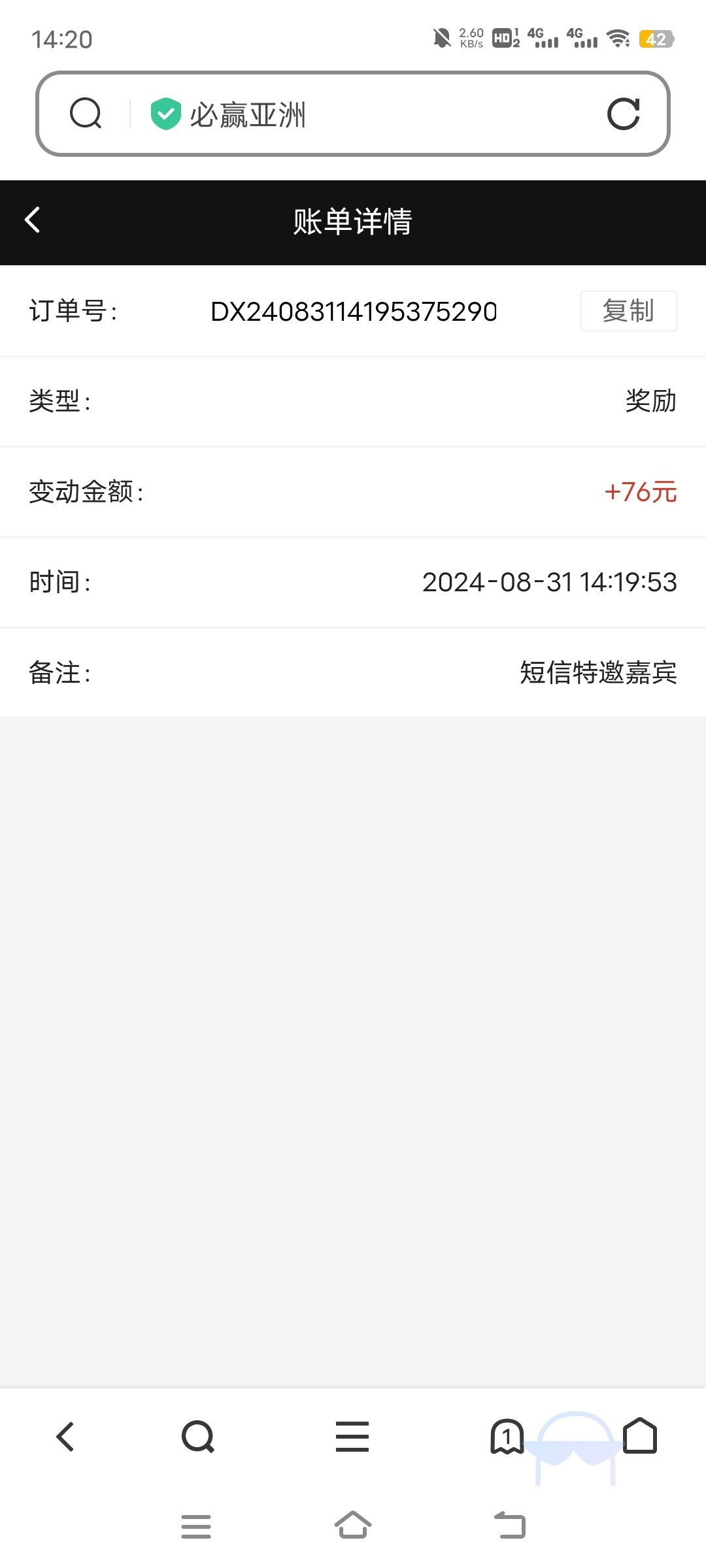This screenshot has height=1568, width=706.
Task: Tap the browser toolbar back arrow
Action: pyautogui.click(x=65, y=1437)
